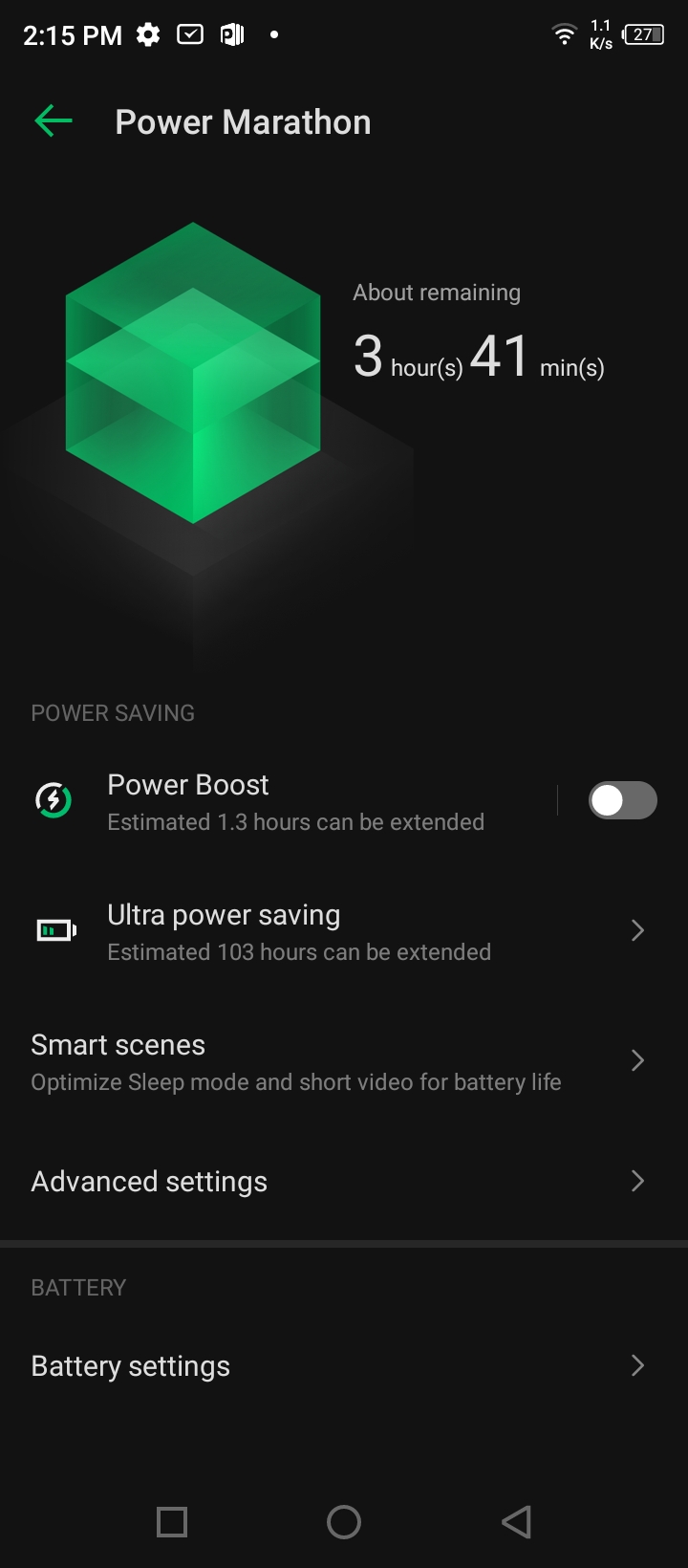
Task: Open Smart scenes
Action: point(344,1061)
